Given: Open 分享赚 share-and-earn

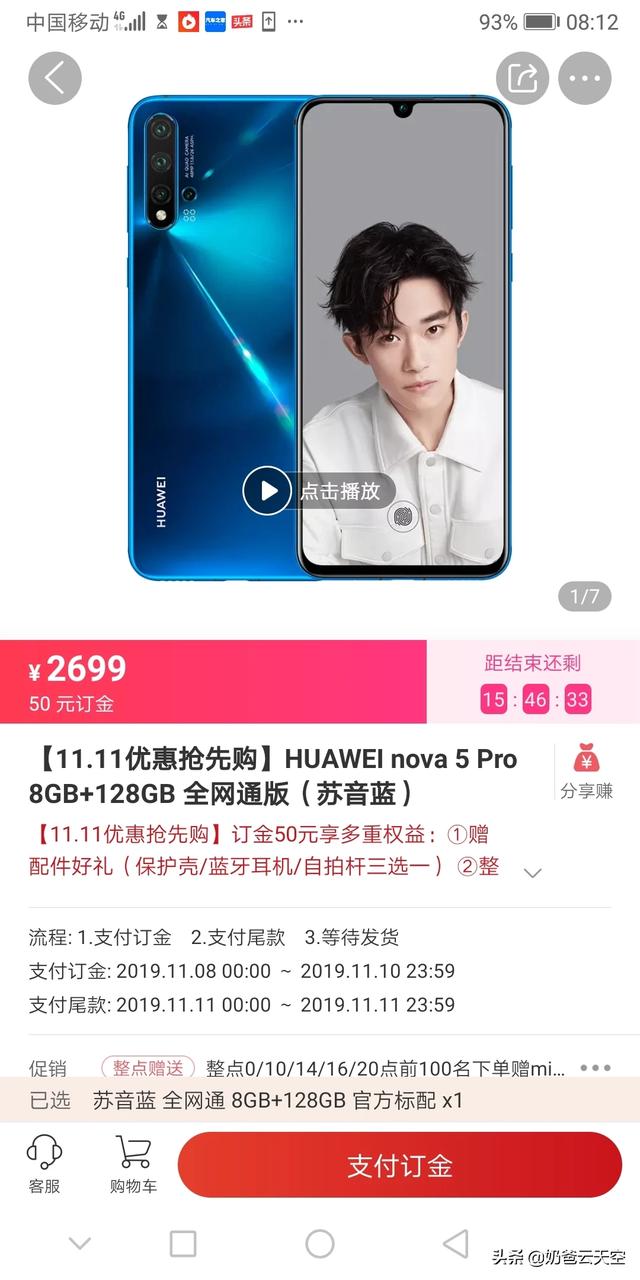Looking at the screenshot, I should pos(586,772).
